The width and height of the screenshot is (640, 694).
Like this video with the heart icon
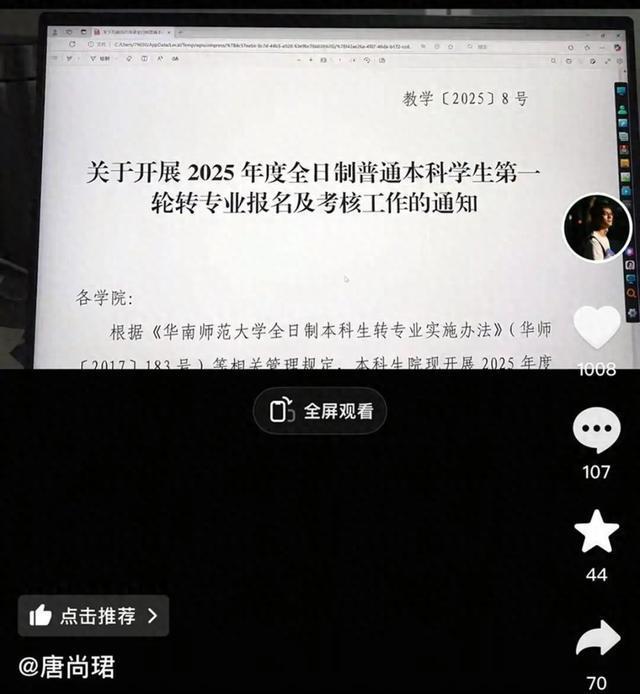[x=597, y=327]
